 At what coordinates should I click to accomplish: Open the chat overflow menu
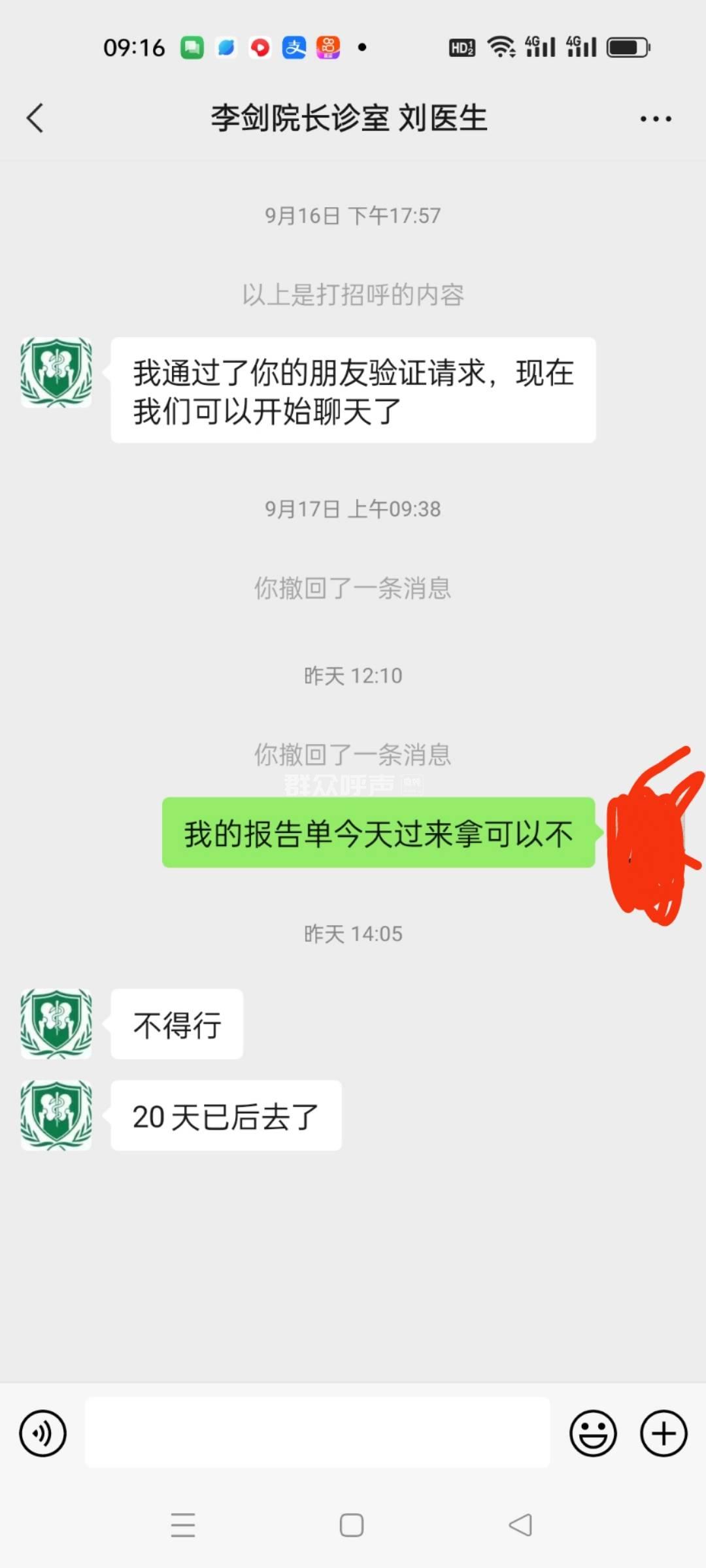click(x=655, y=119)
